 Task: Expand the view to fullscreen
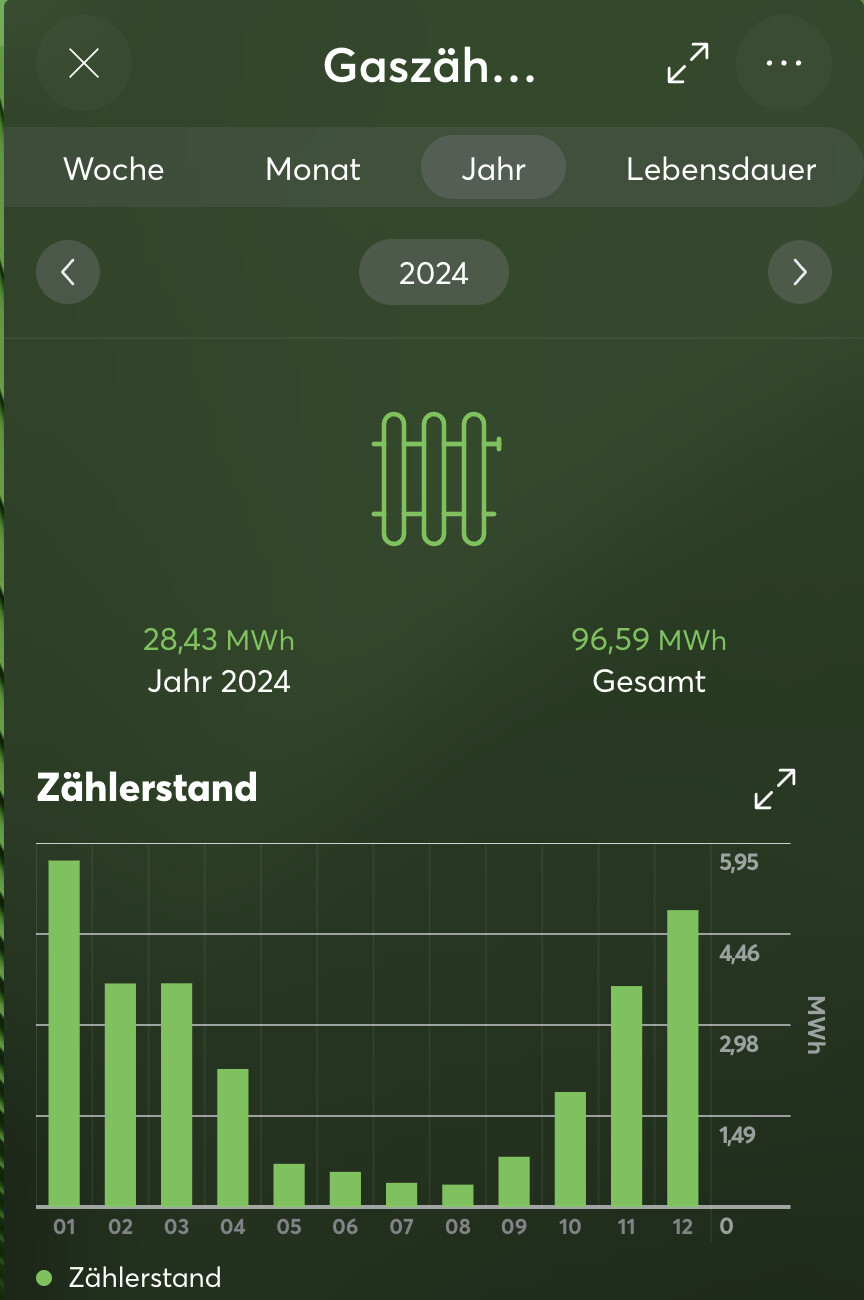click(x=688, y=64)
